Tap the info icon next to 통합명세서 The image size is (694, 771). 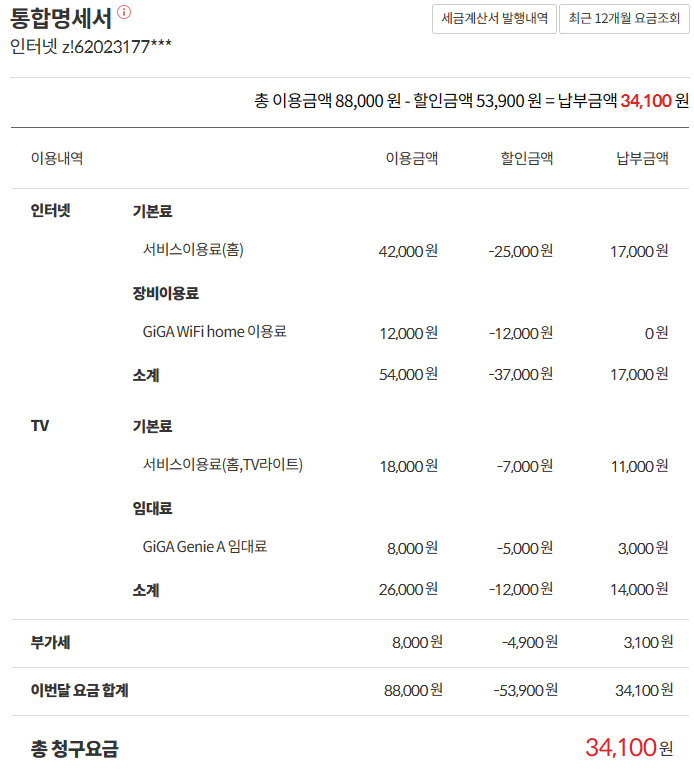pyautogui.click(x=124, y=12)
